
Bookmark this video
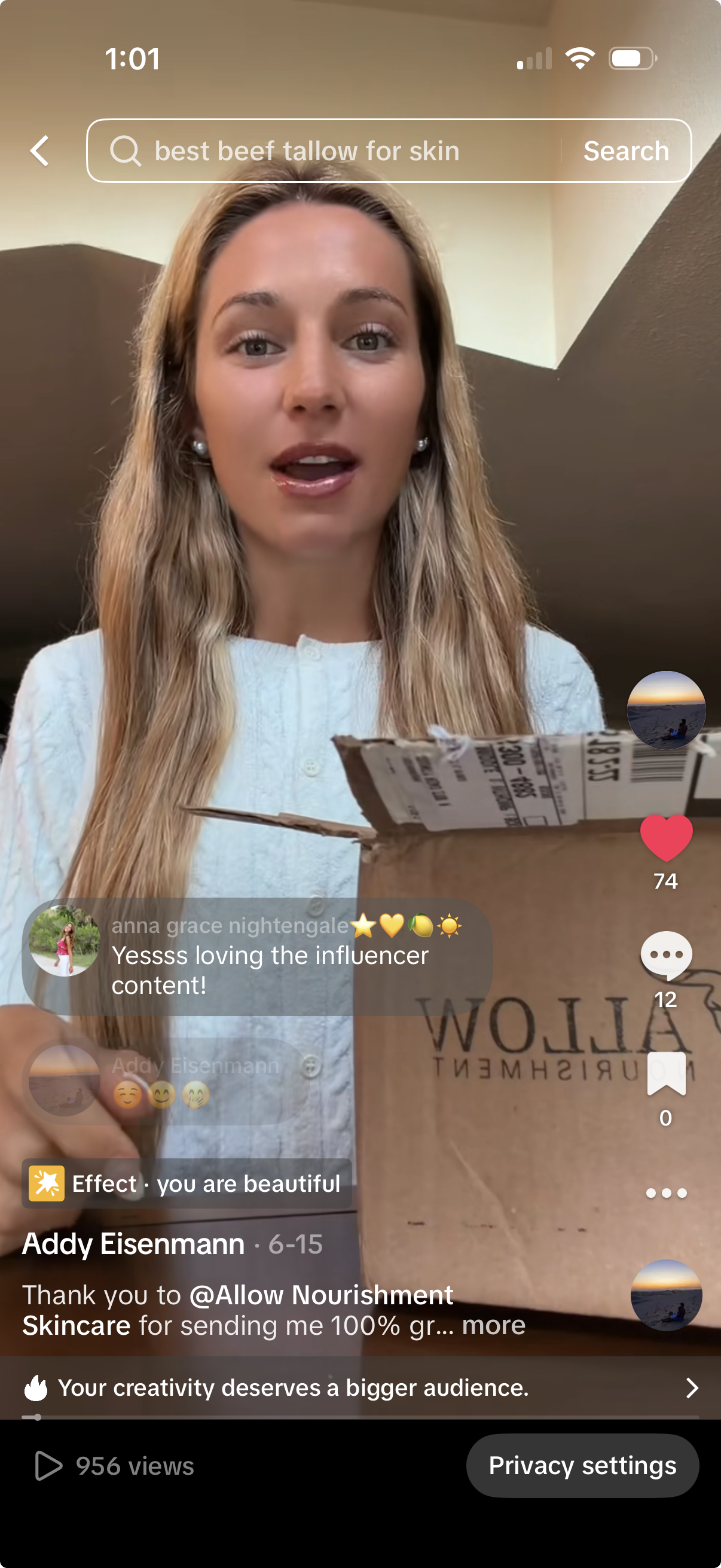665,1074
